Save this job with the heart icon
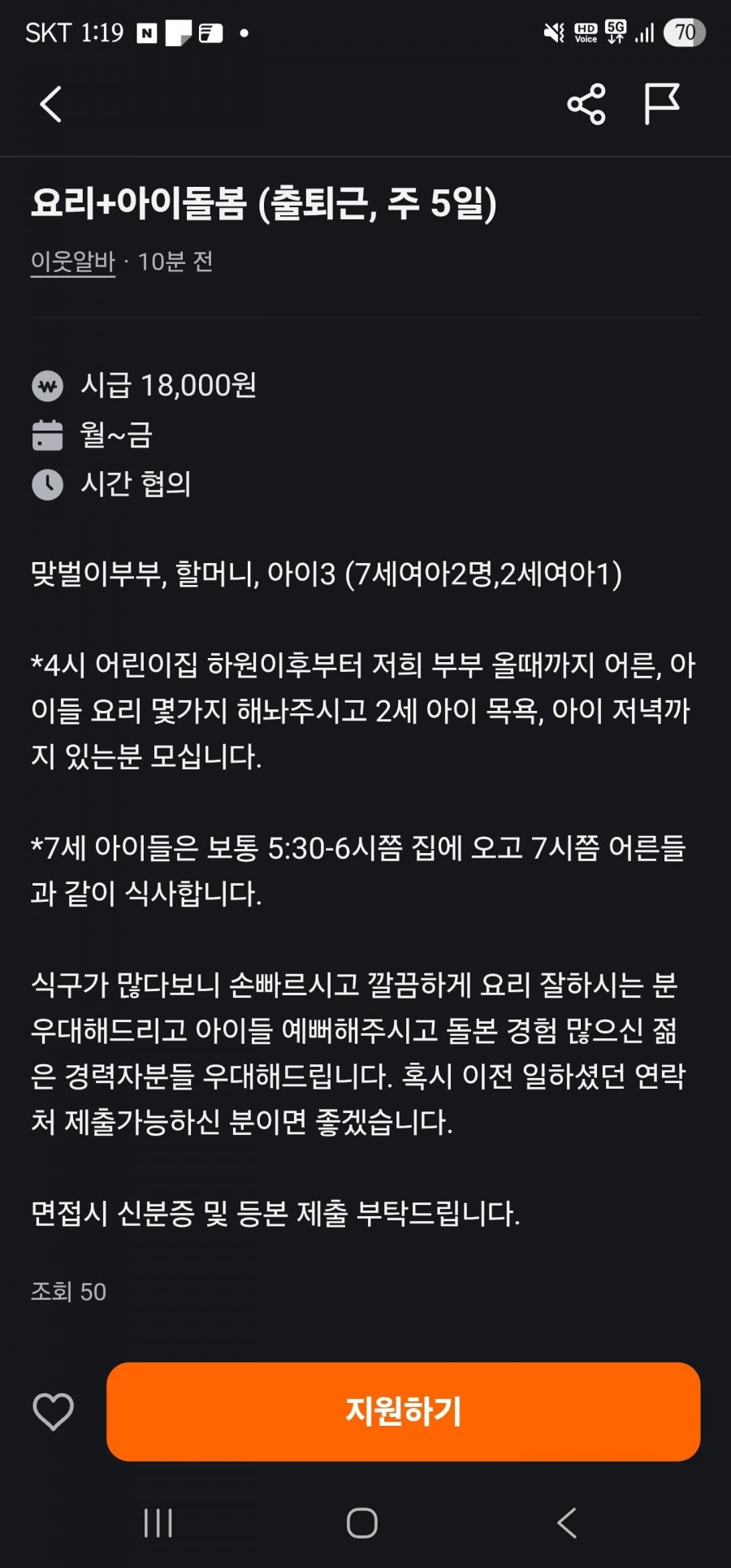The height and width of the screenshot is (1568, 731). click(x=53, y=1411)
